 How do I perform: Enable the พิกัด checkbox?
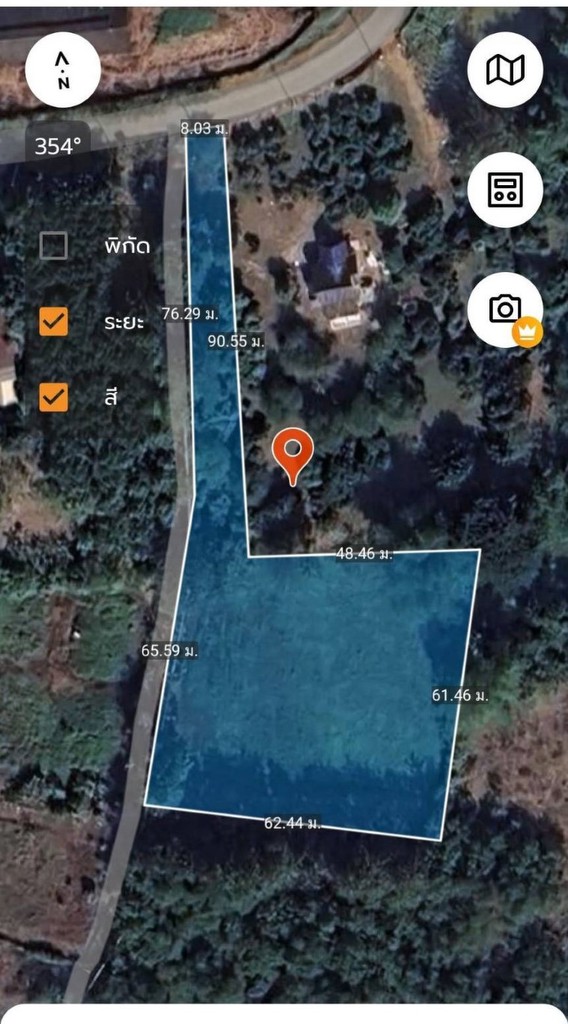point(54,246)
